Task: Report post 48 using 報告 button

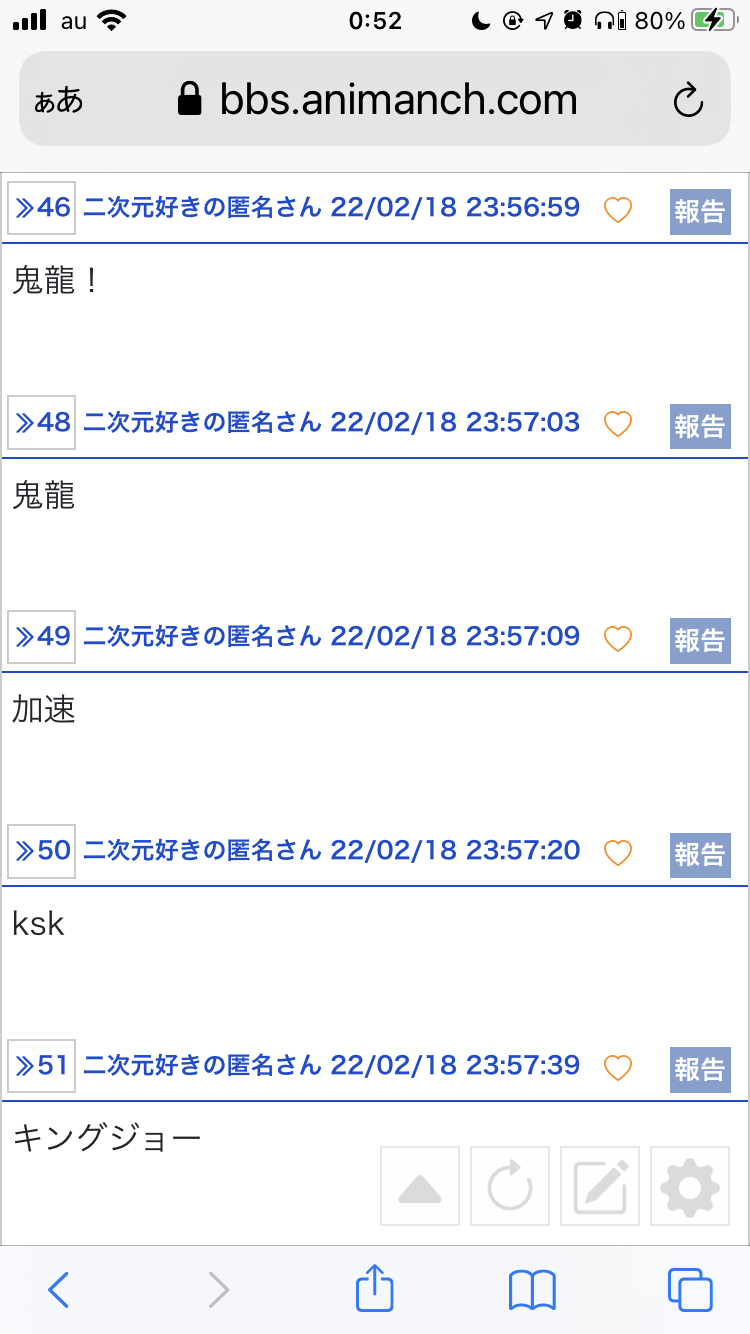Action: [700, 427]
